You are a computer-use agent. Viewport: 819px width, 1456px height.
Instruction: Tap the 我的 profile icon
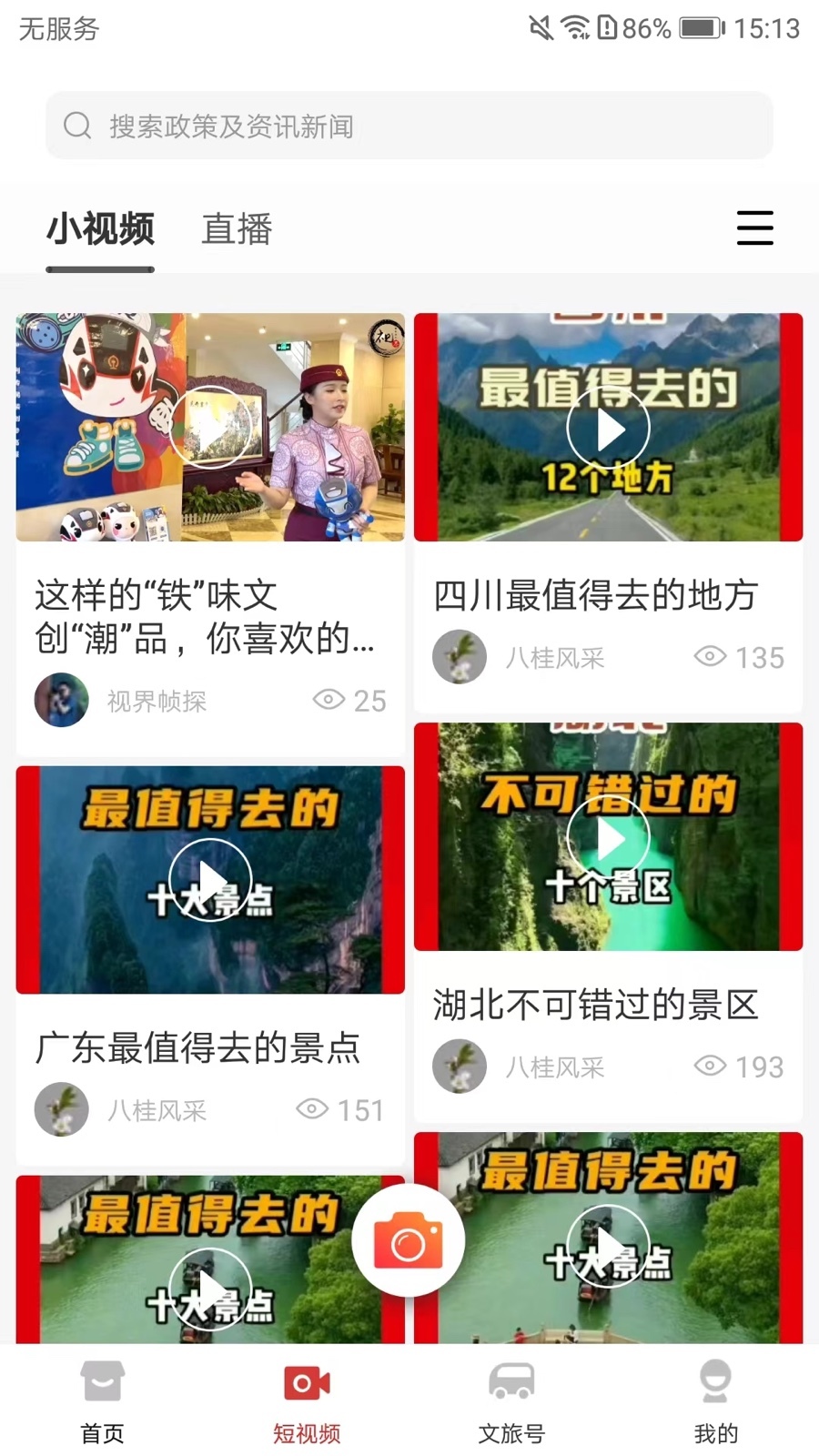pyautogui.click(x=715, y=1381)
